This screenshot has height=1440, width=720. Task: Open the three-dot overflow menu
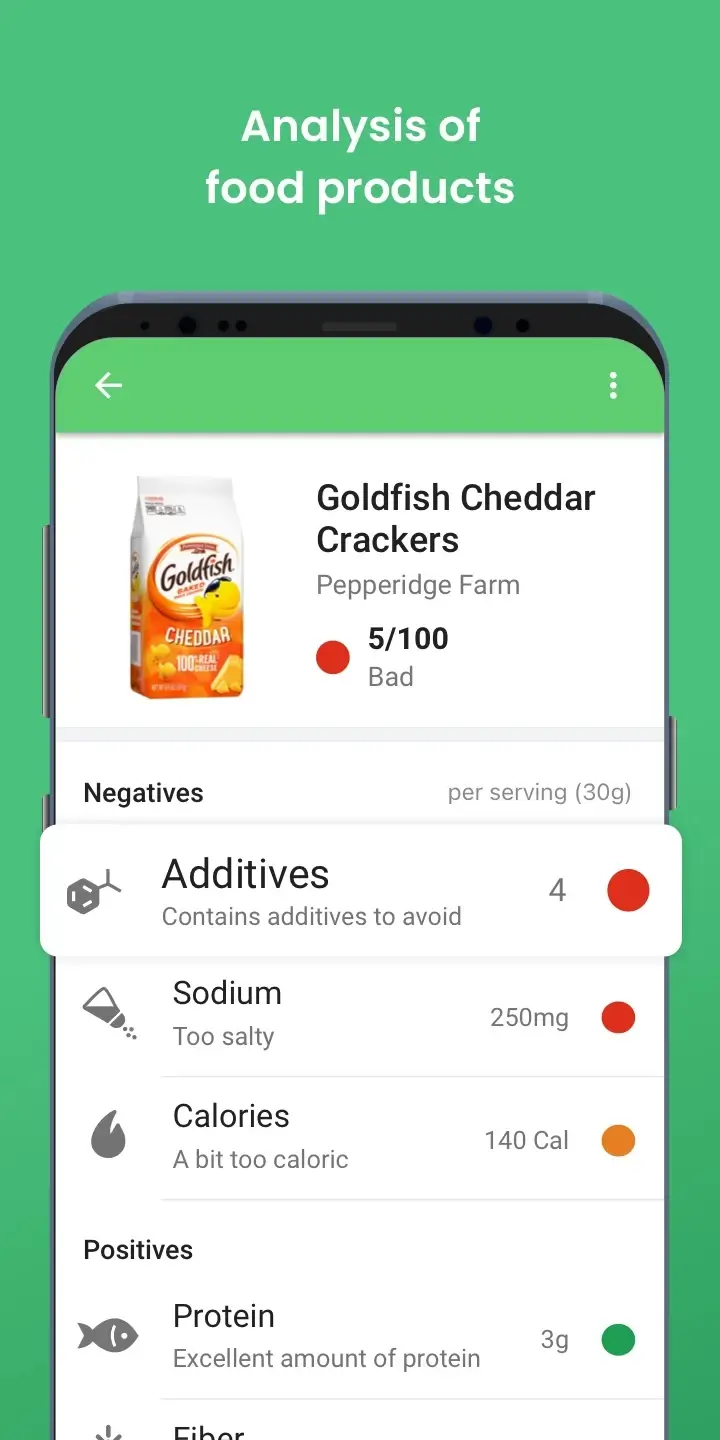[613, 386]
